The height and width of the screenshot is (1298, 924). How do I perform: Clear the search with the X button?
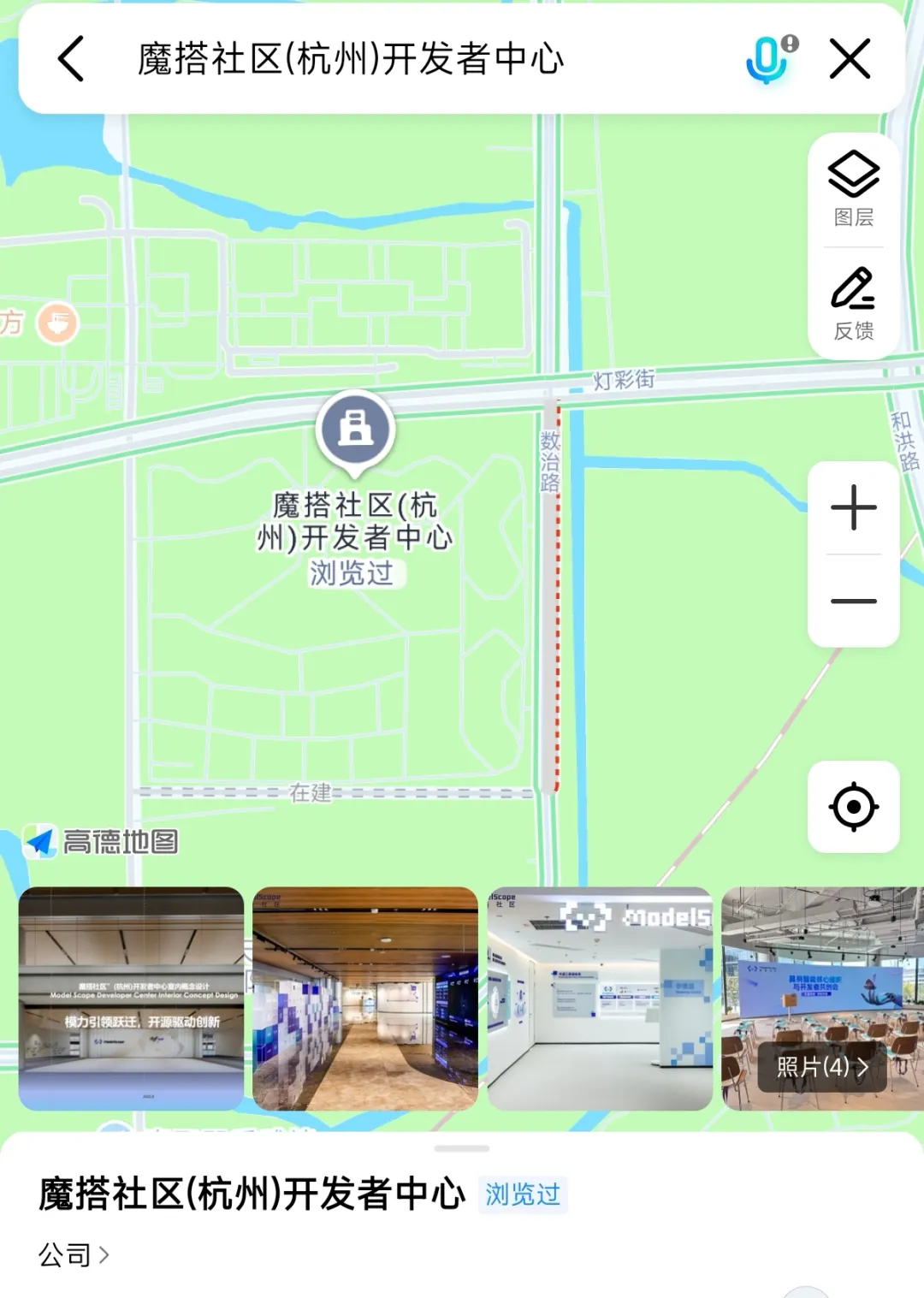pyautogui.click(x=850, y=59)
